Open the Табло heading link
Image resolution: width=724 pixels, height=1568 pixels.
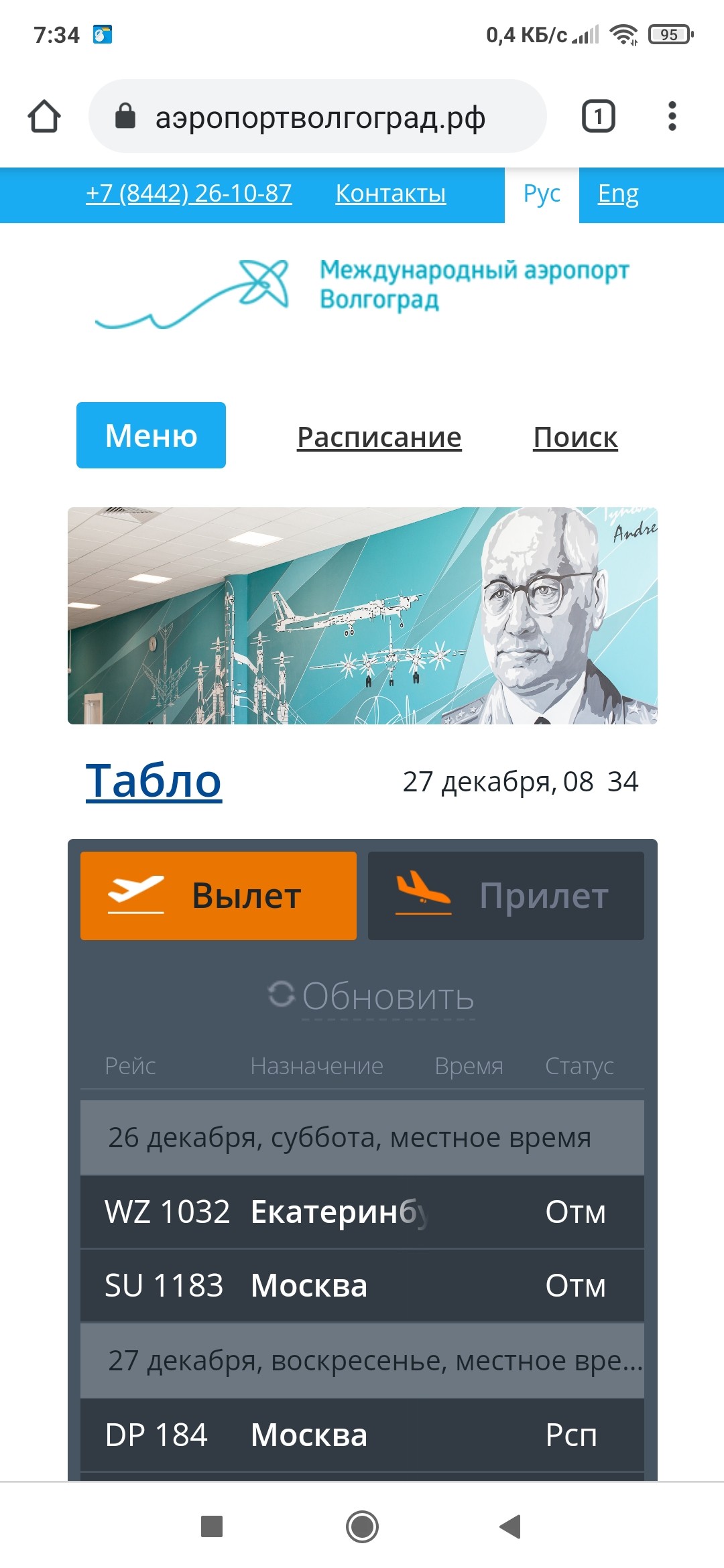[154, 781]
